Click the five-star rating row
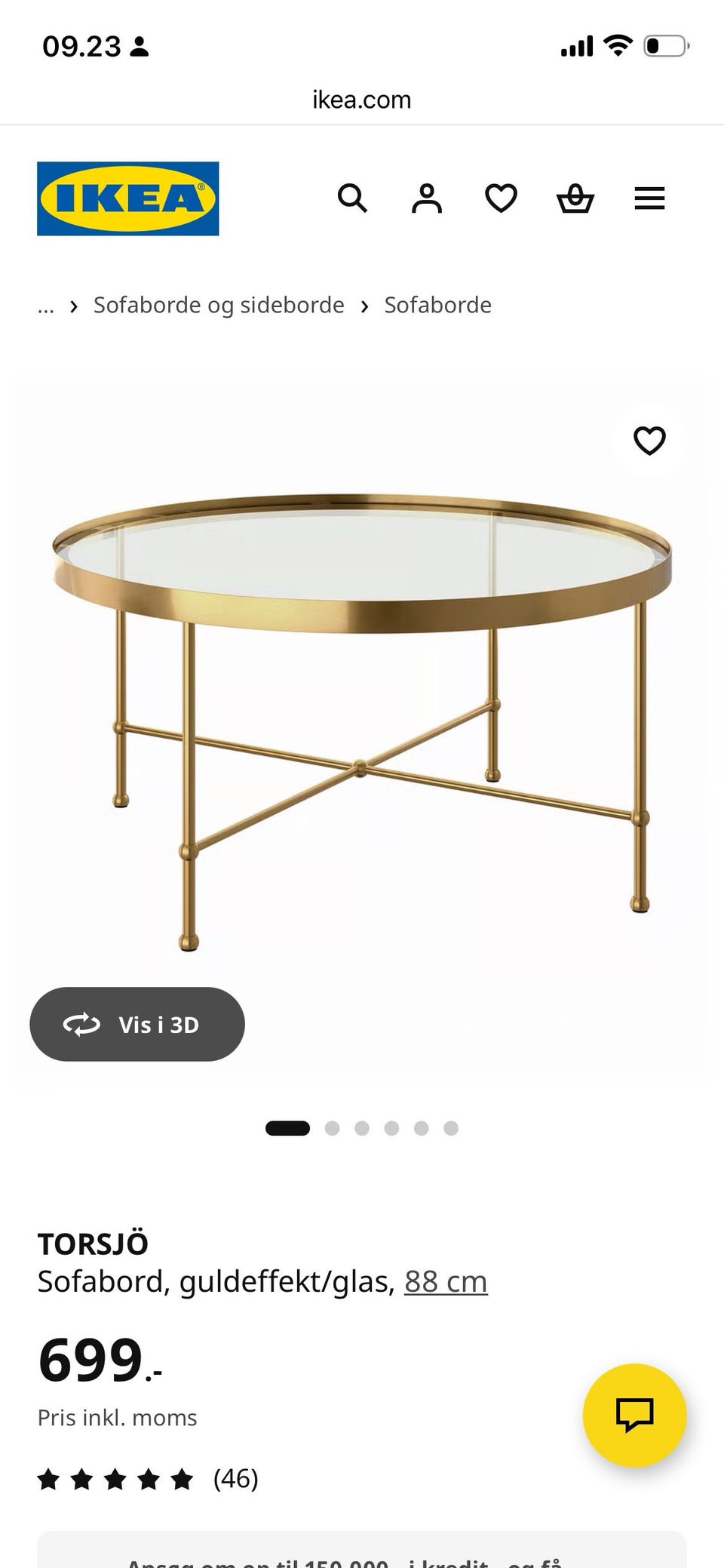Screen dimensions: 724x1568 click(115, 1478)
